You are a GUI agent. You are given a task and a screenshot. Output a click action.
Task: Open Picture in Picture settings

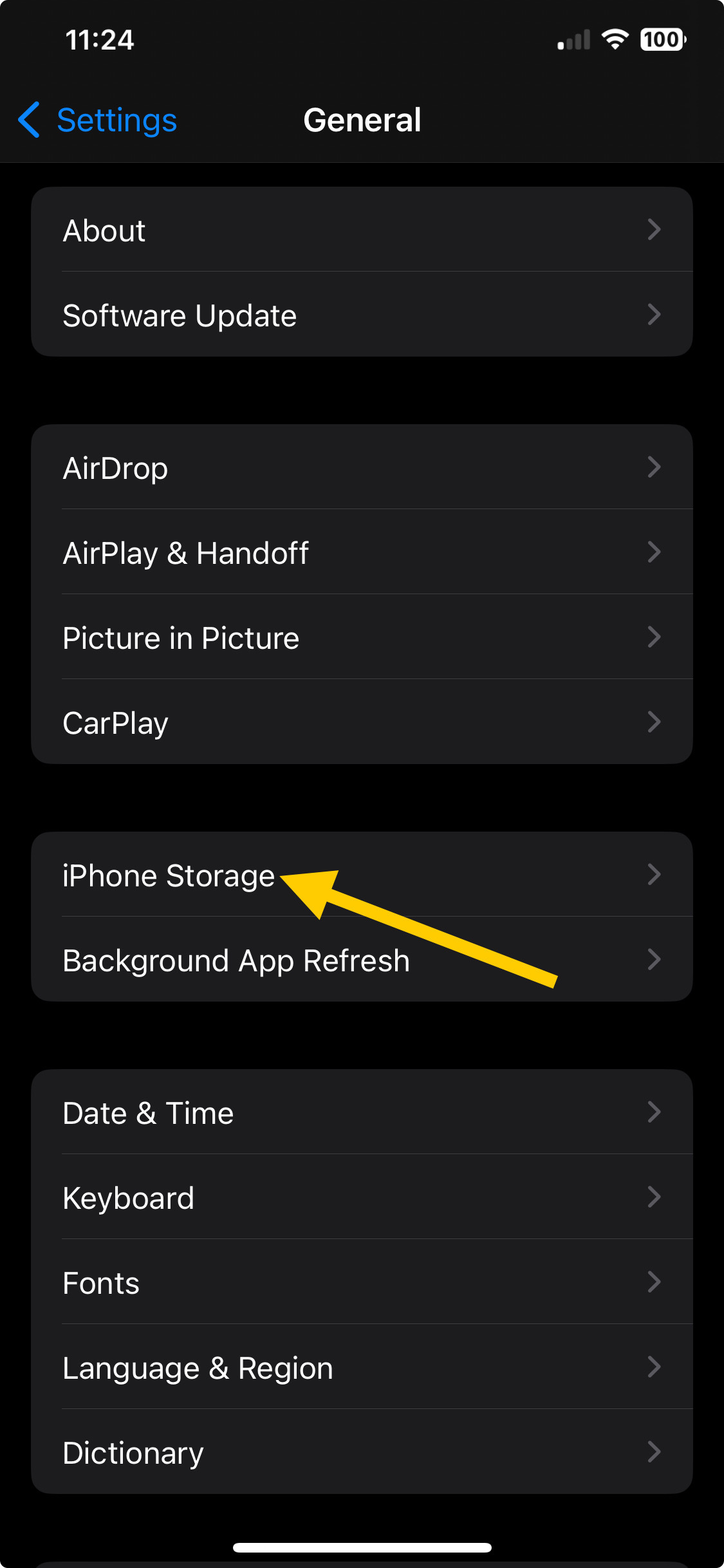[x=362, y=637]
